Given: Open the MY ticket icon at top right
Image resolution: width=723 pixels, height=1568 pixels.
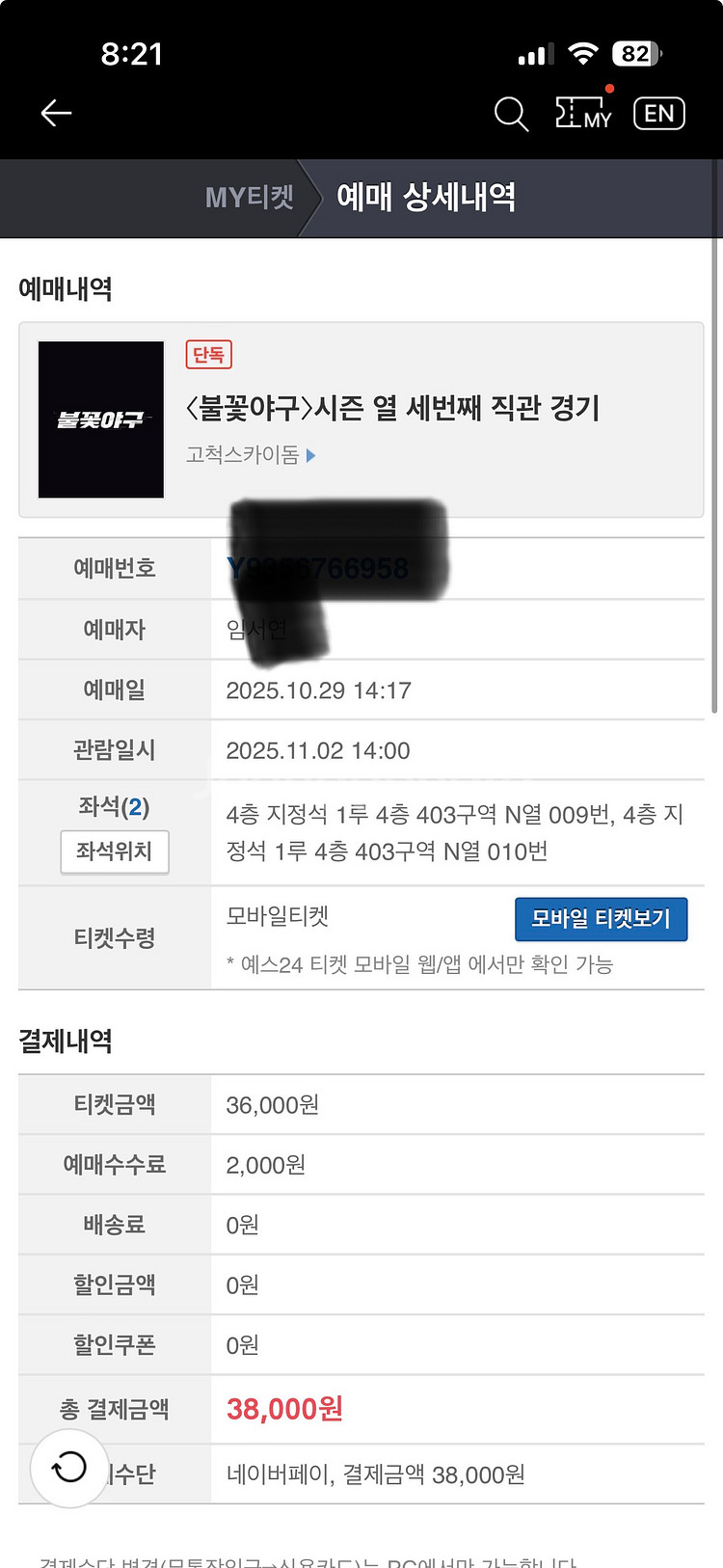Looking at the screenshot, I should pos(582,113).
